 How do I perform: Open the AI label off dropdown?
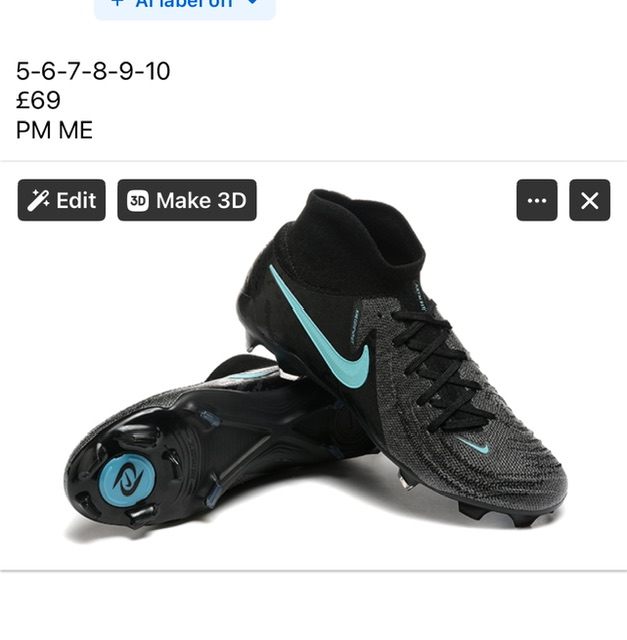pyautogui.click(x=185, y=6)
